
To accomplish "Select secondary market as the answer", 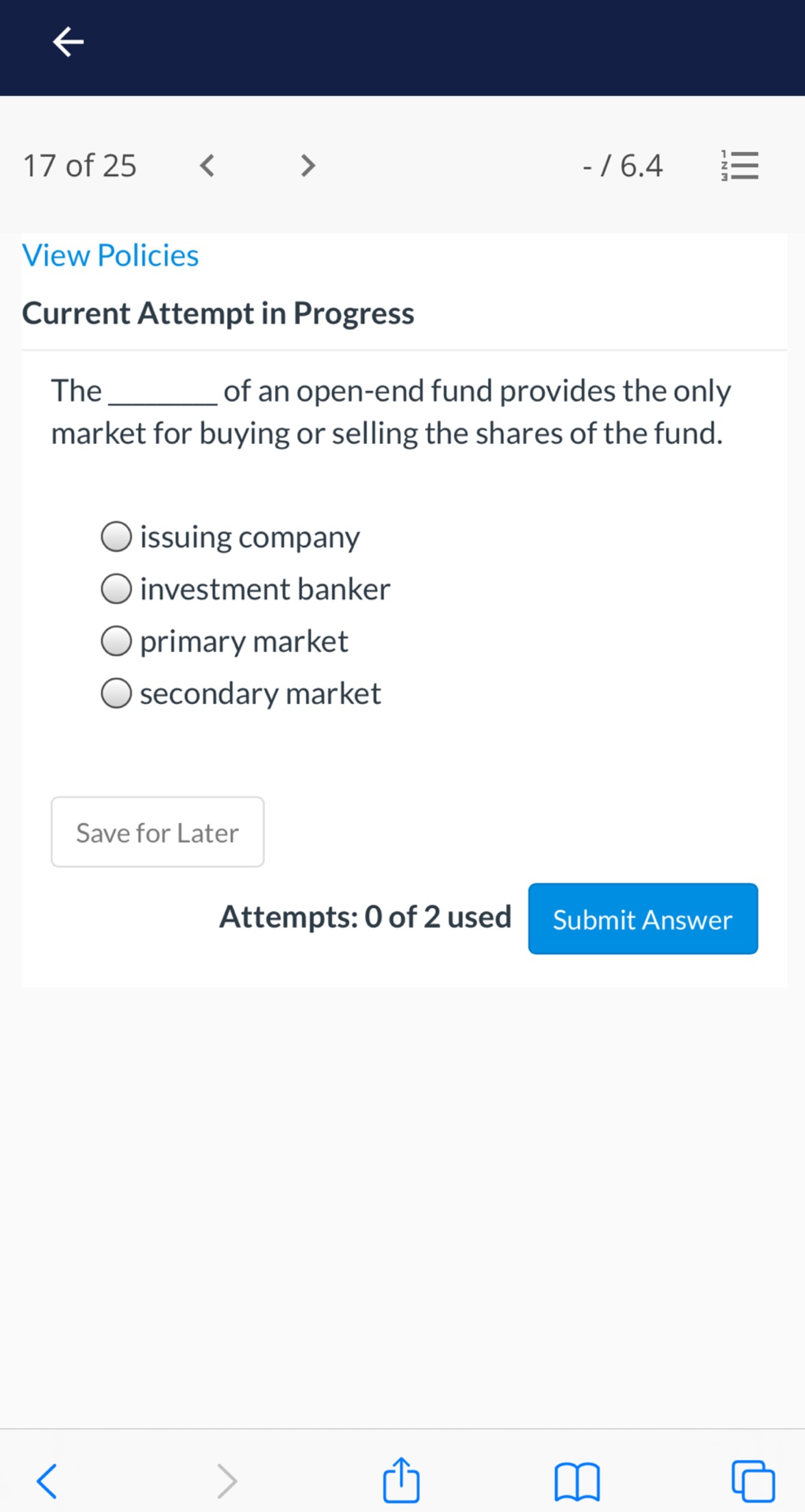I will (116, 694).
